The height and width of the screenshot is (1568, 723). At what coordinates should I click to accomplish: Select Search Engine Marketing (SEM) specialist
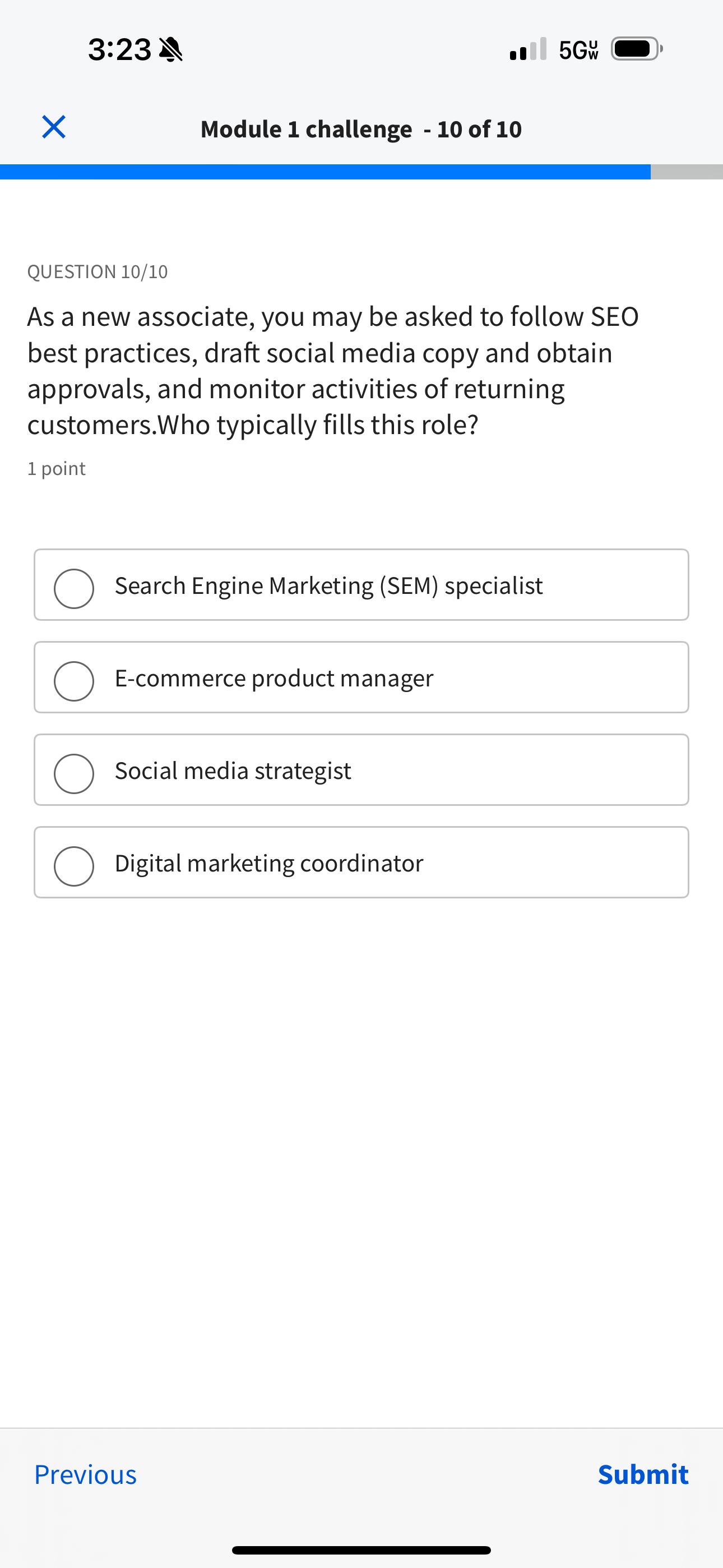pyautogui.click(x=74, y=588)
